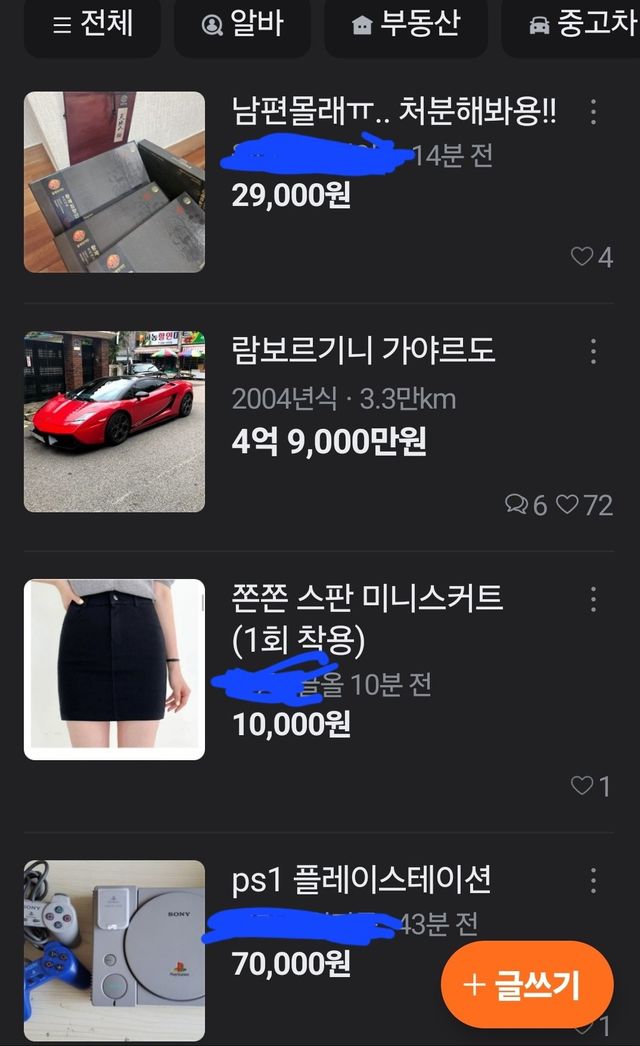Open overflow menu for 람보르기니 가야르도

point(593,351)
